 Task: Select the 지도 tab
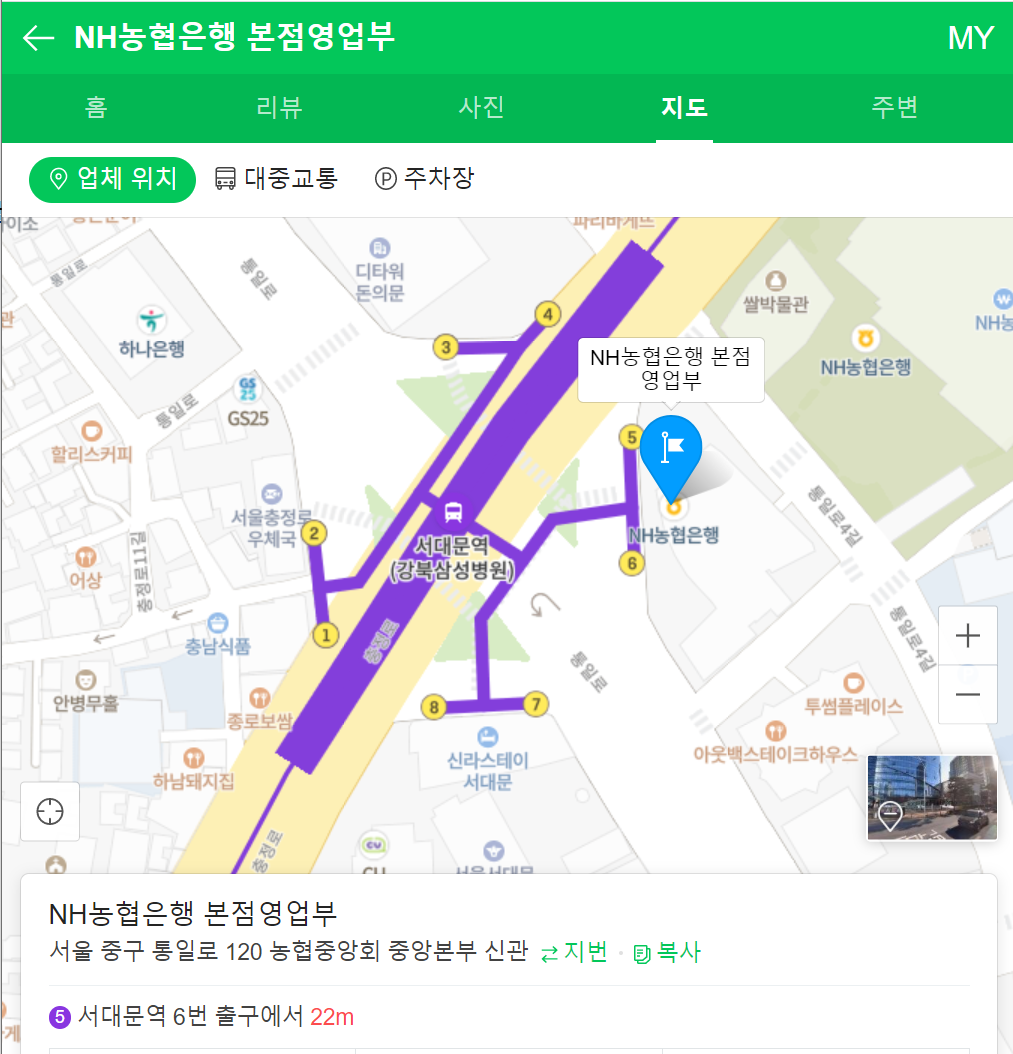coord(684,108)
